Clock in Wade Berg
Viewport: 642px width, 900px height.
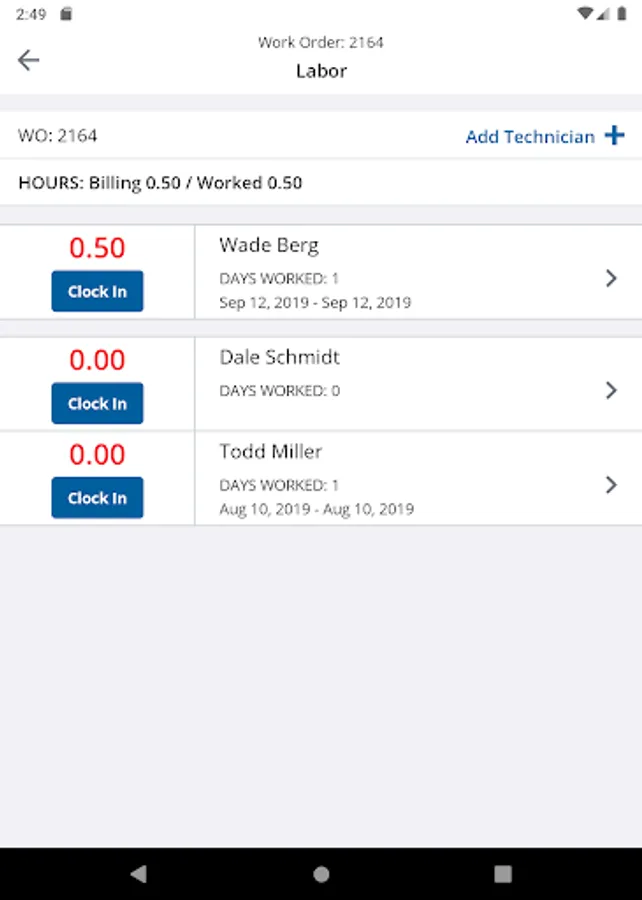click(97, 291)
